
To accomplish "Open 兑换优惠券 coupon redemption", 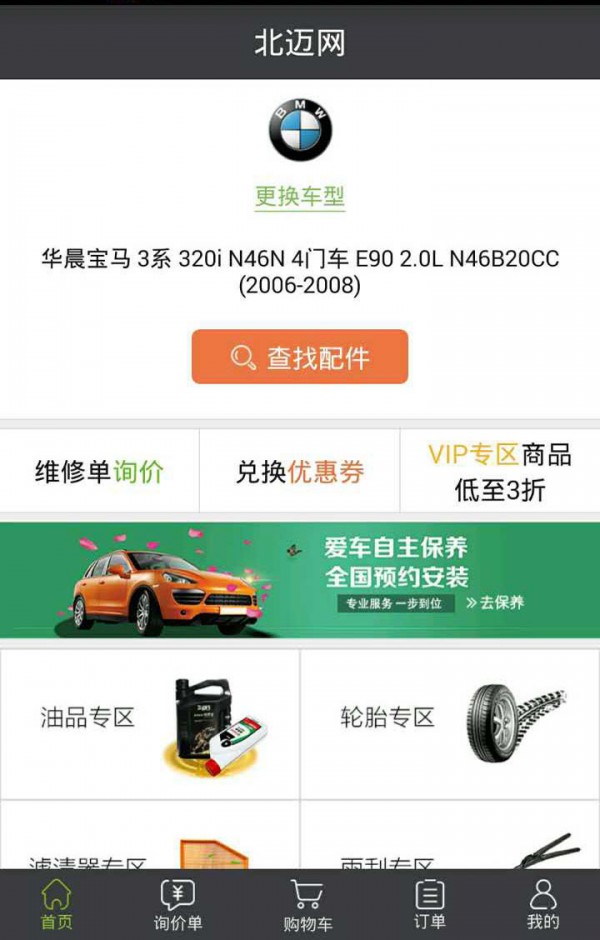I will [300, 472].
